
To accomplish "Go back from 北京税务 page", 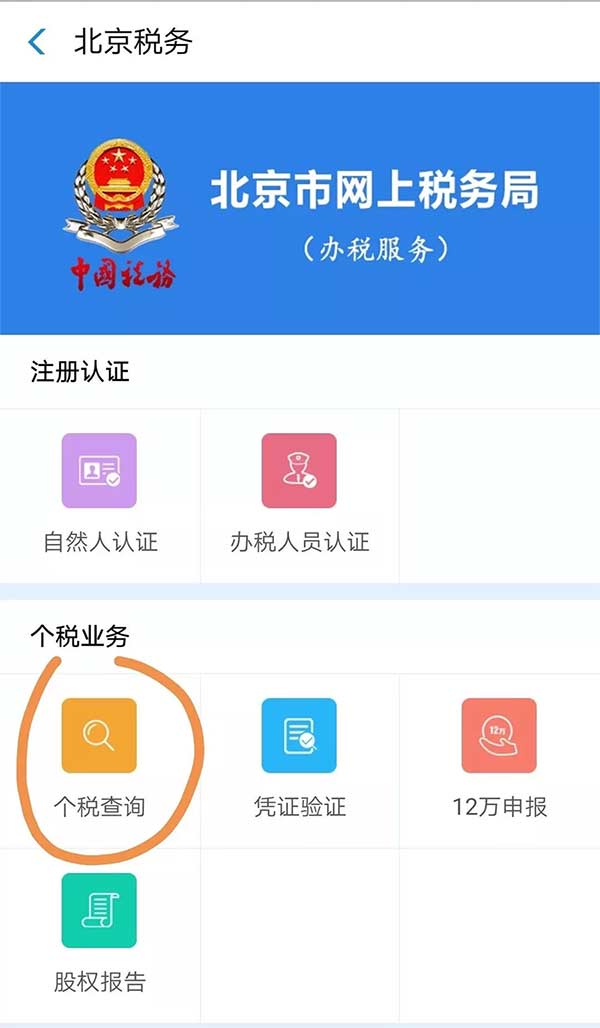I will point(37,42).
